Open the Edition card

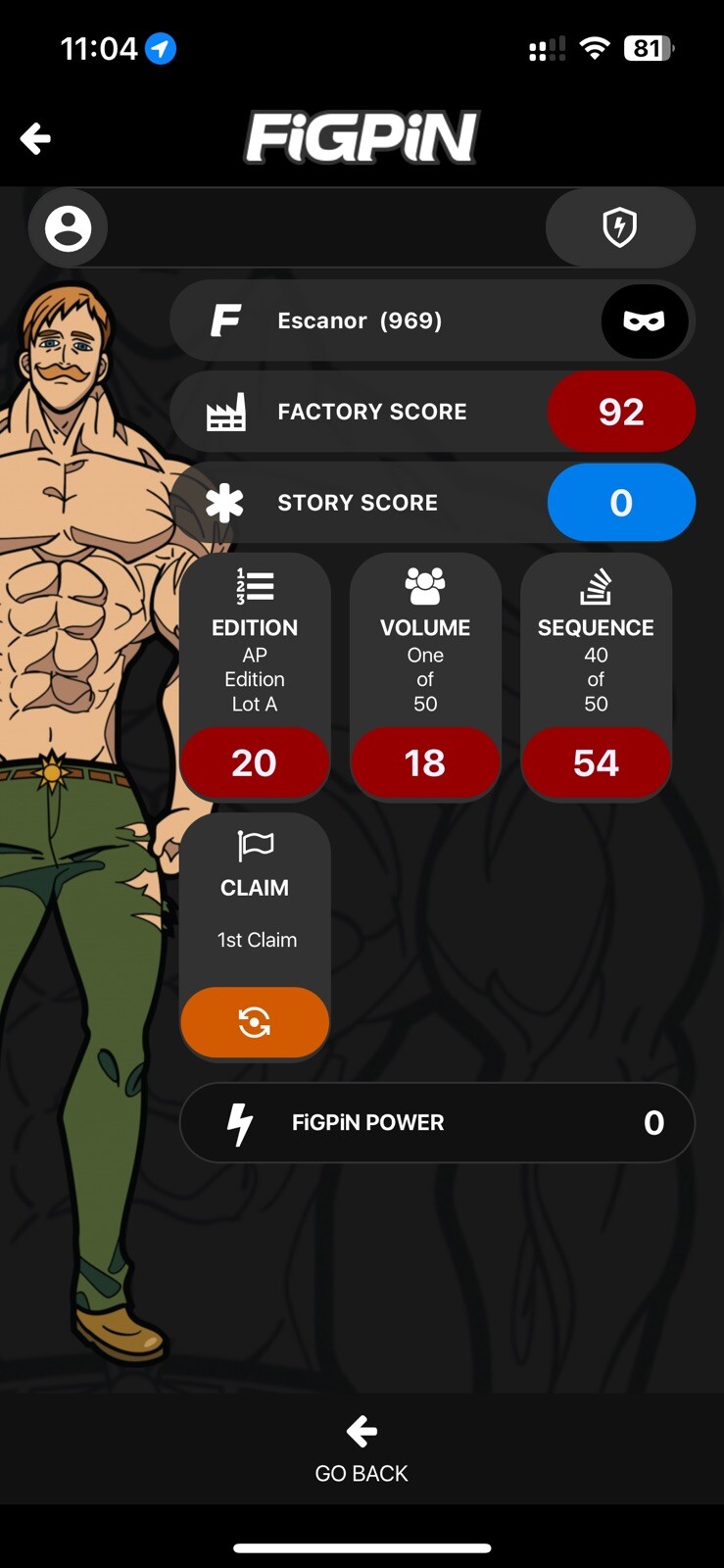coord(255,676)
